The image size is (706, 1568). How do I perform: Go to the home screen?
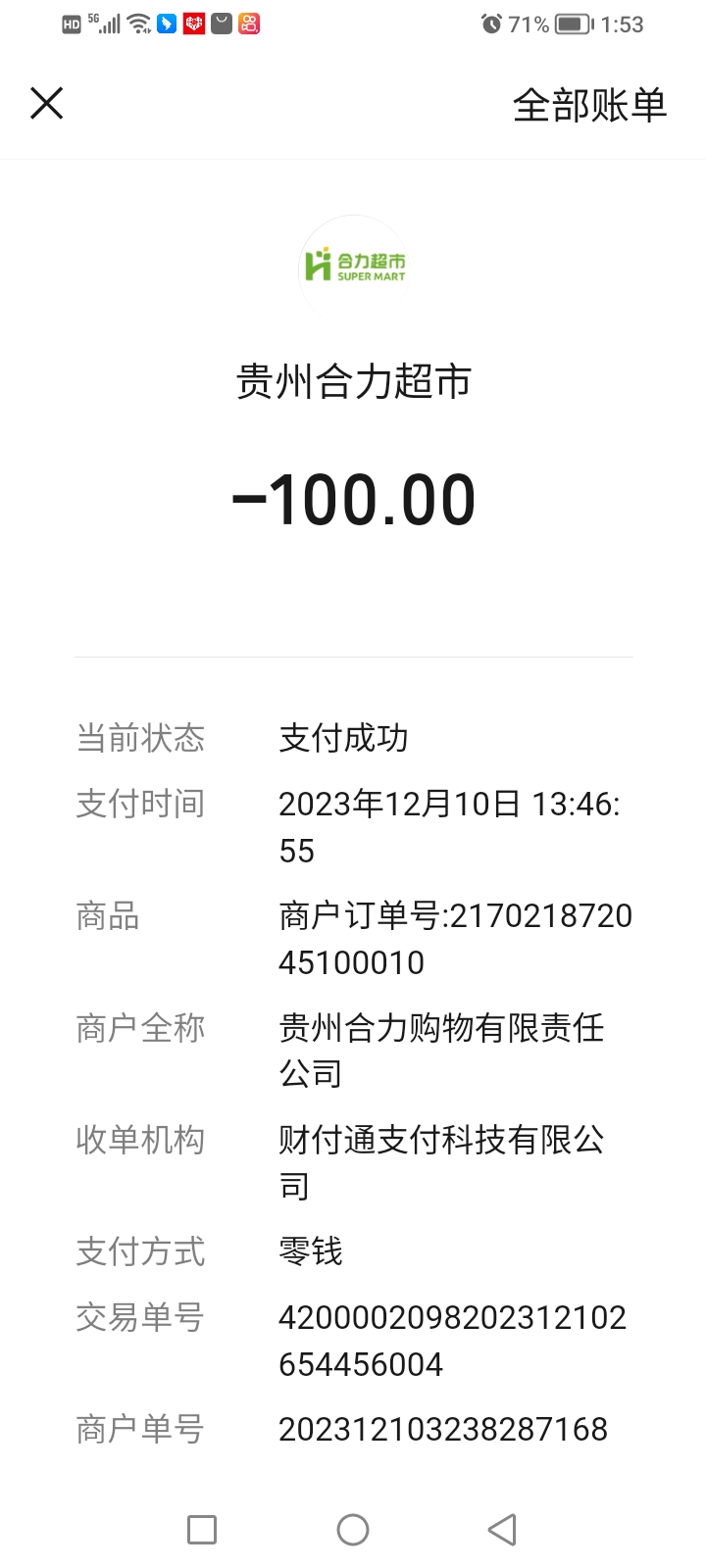point(353,1529)
